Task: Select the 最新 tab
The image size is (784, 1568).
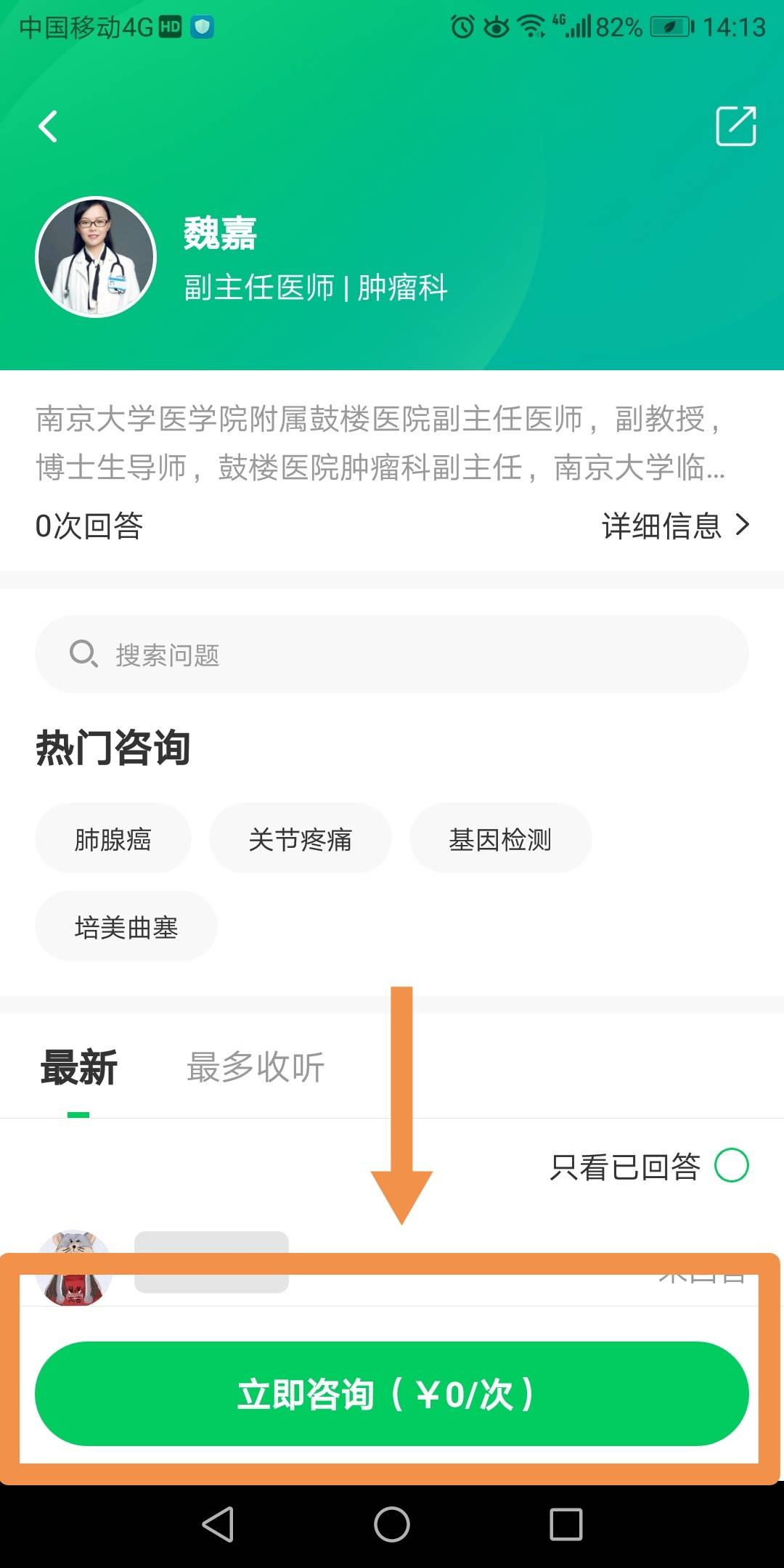Action: click(x=78, y=1066)
